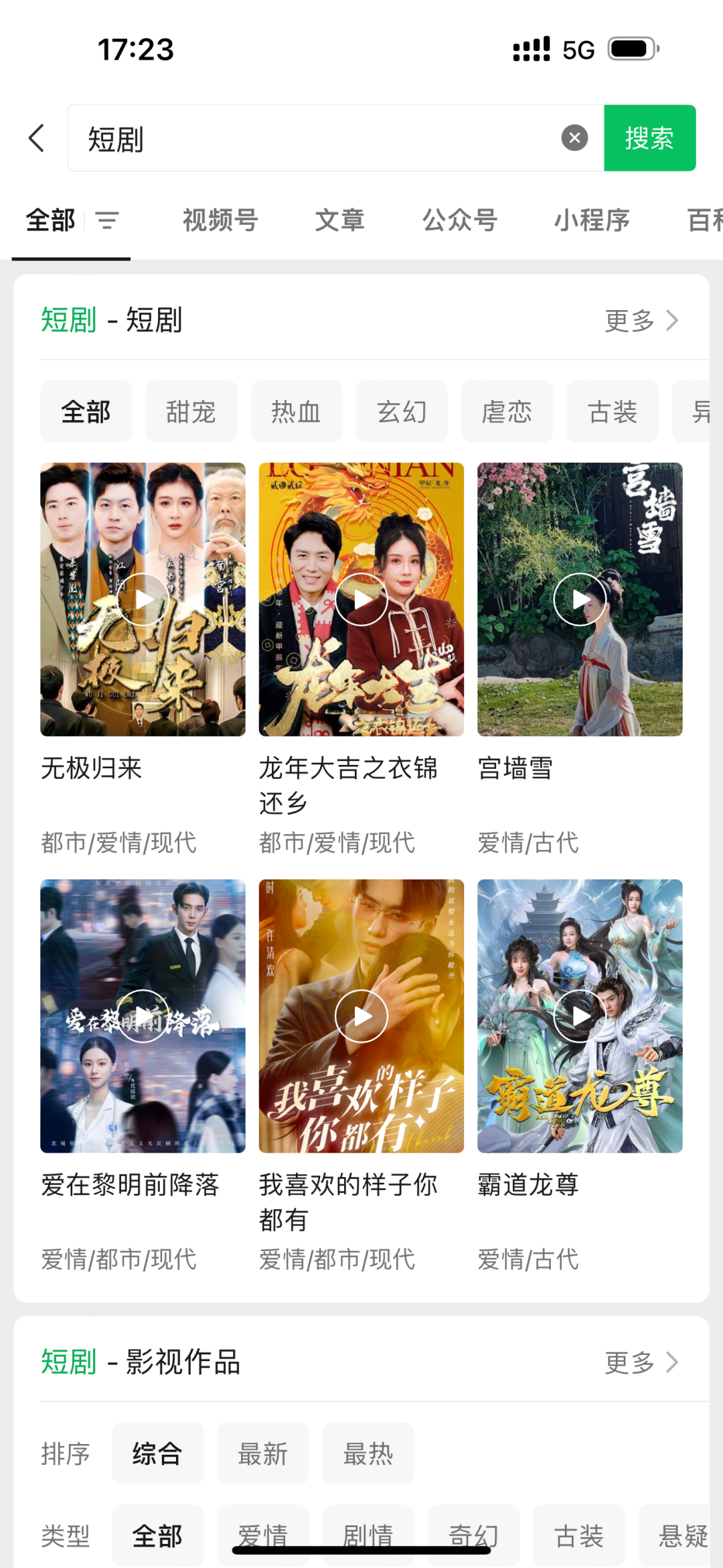Open the filter icon next to 全部 tab

tap(107, 221)
